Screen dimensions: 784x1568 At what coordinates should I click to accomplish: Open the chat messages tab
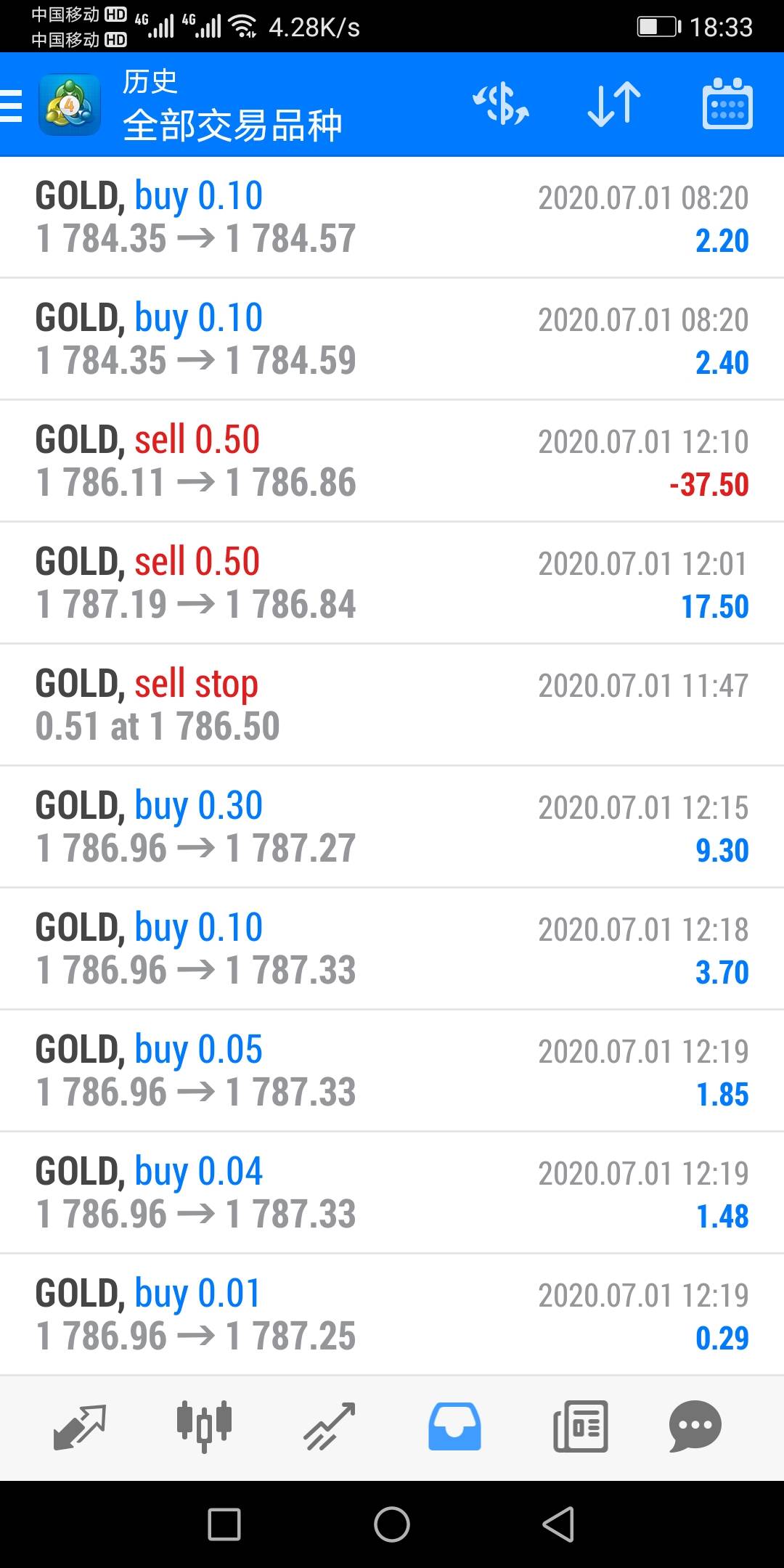(695, 1427)
